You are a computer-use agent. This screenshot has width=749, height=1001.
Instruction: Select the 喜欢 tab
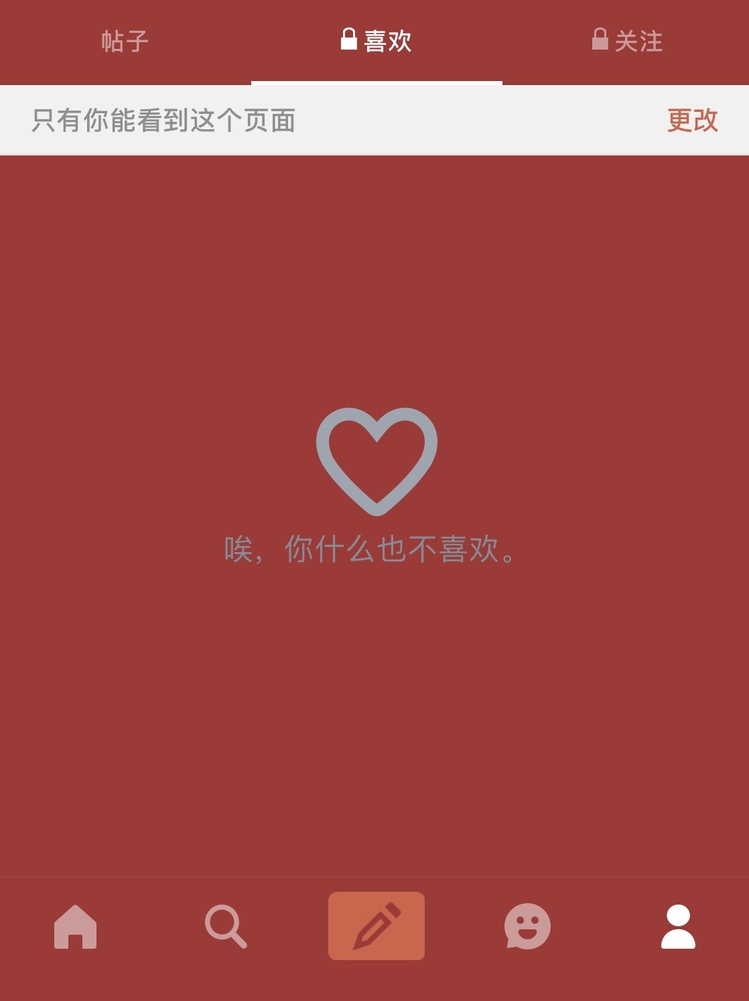point(376,41)
